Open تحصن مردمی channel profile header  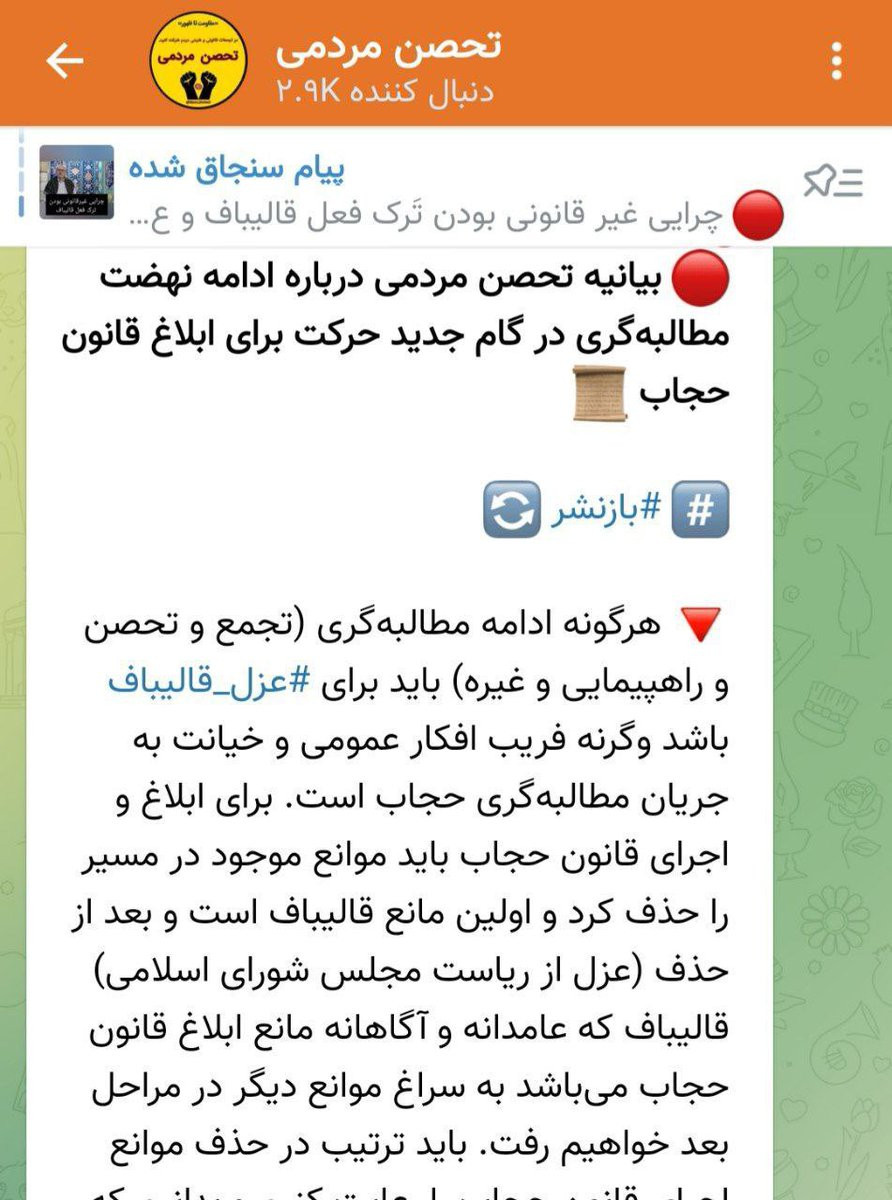(390, 63)
